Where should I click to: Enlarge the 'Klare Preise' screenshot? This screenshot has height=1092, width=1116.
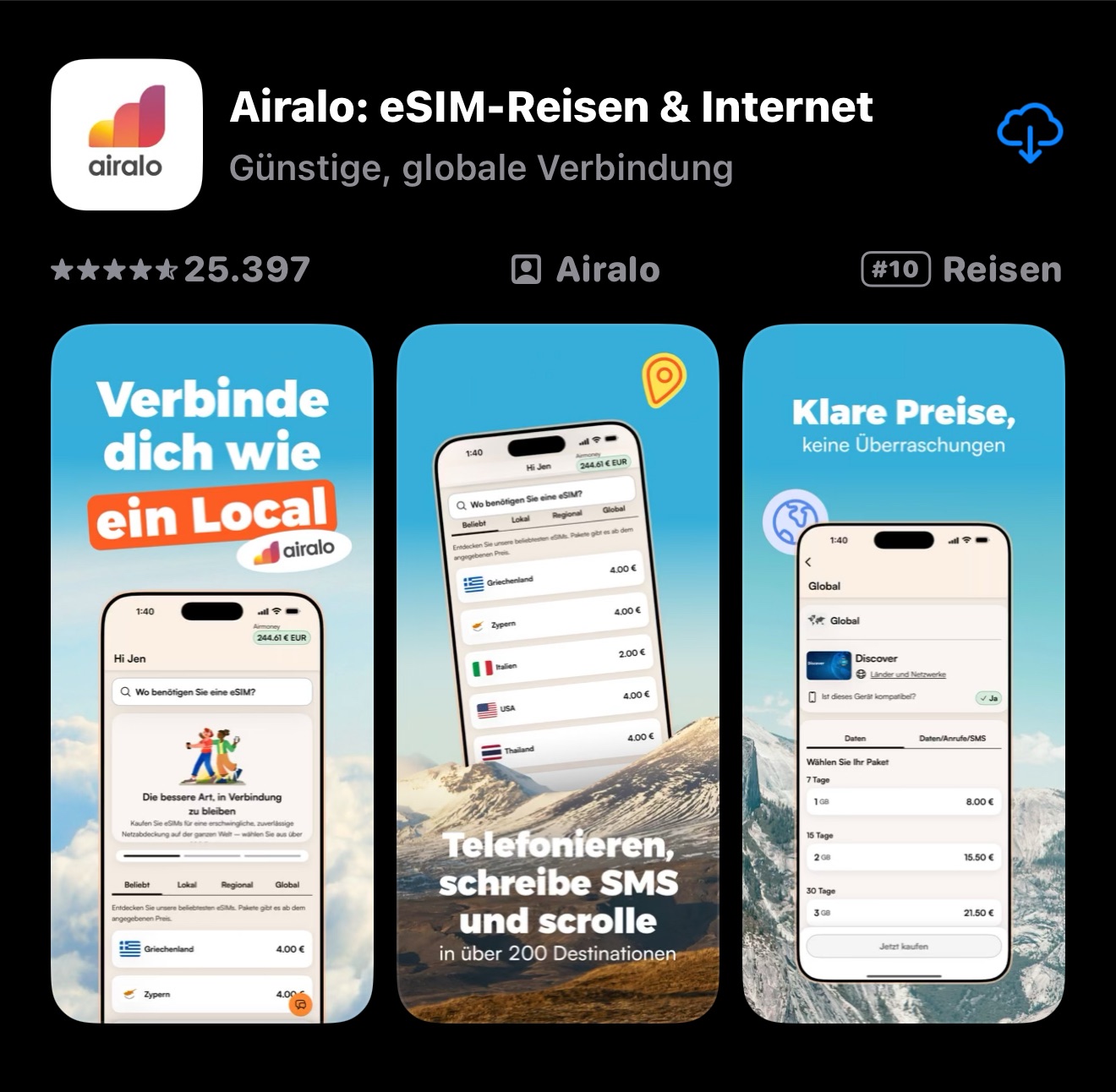pyautogui.click(x=903, y=673)
